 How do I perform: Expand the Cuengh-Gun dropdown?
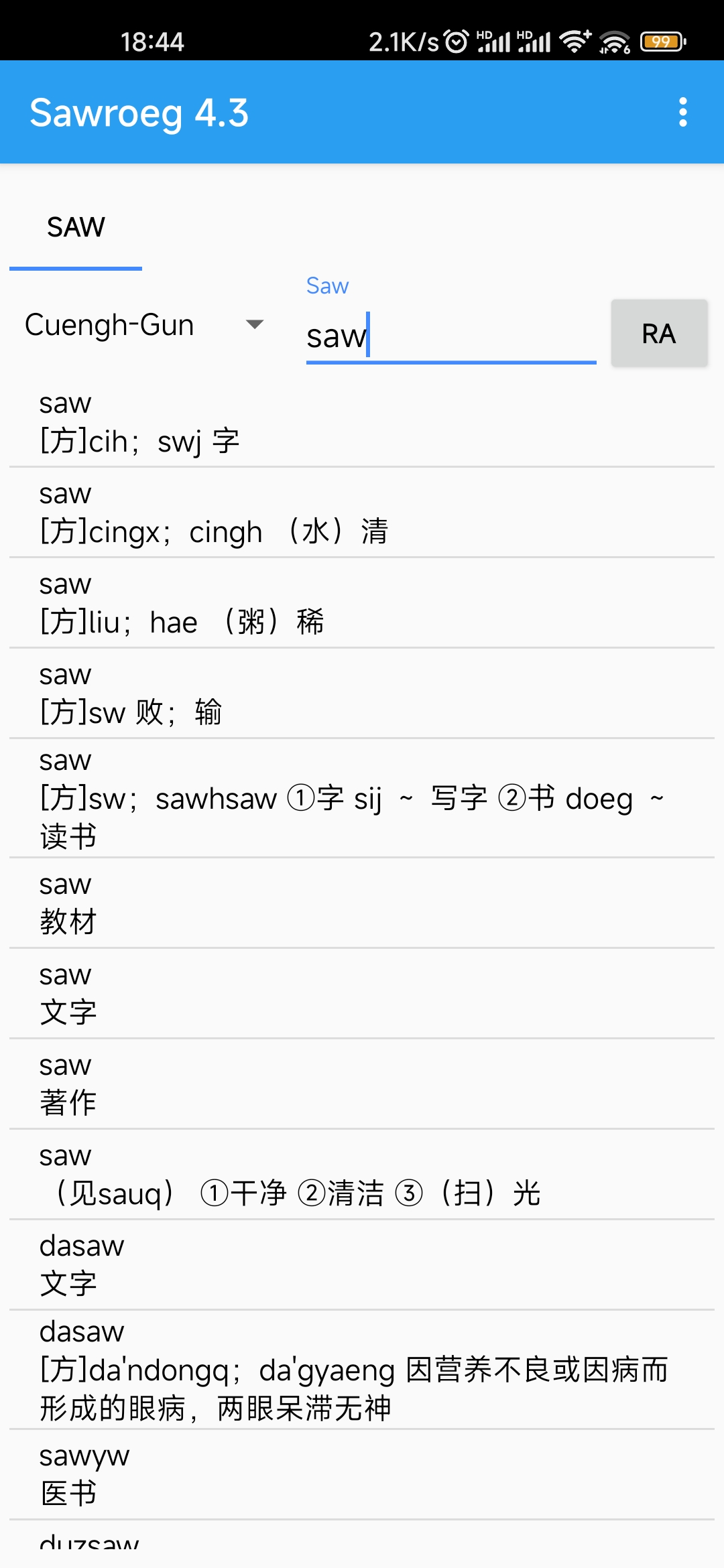[x=144, y=325]
